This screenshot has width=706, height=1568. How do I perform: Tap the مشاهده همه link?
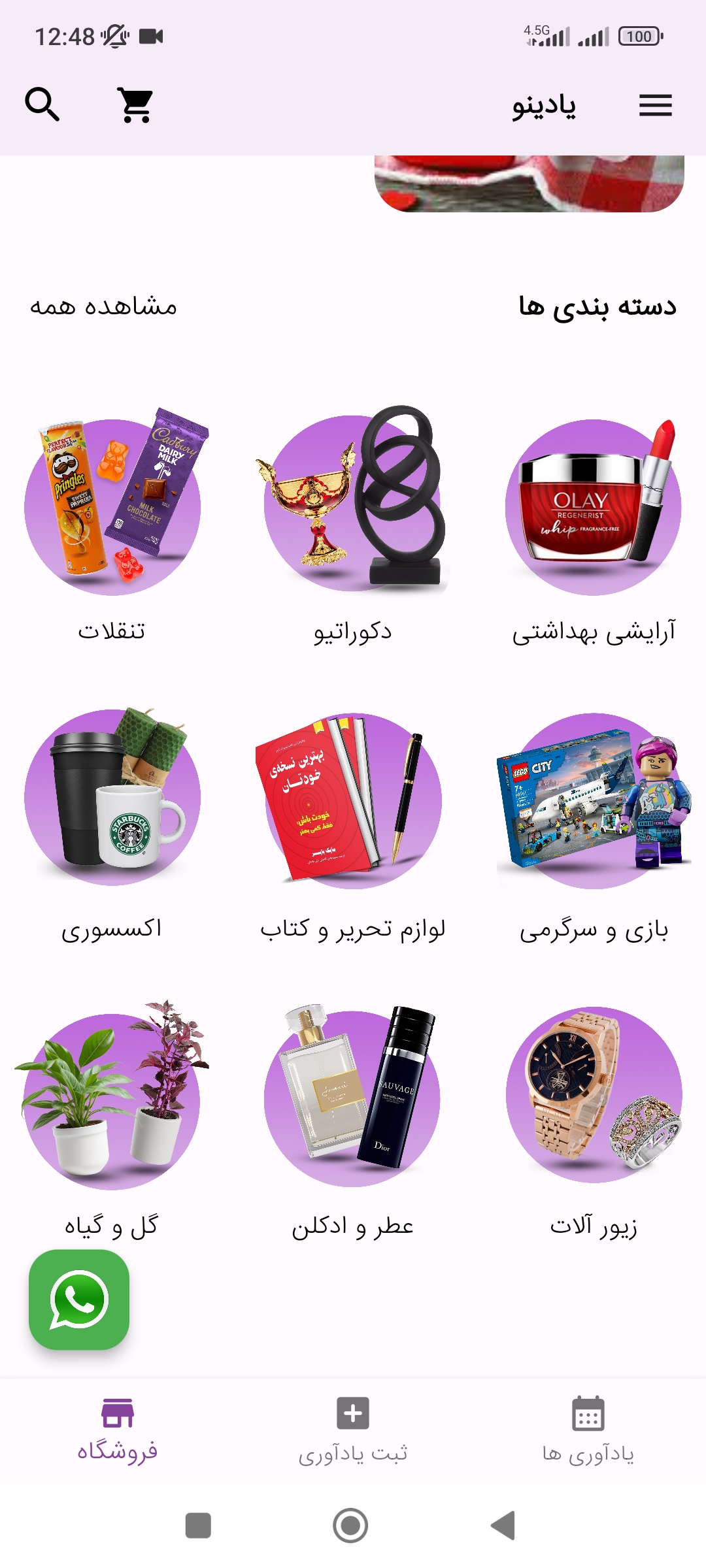tap(103, 306)
